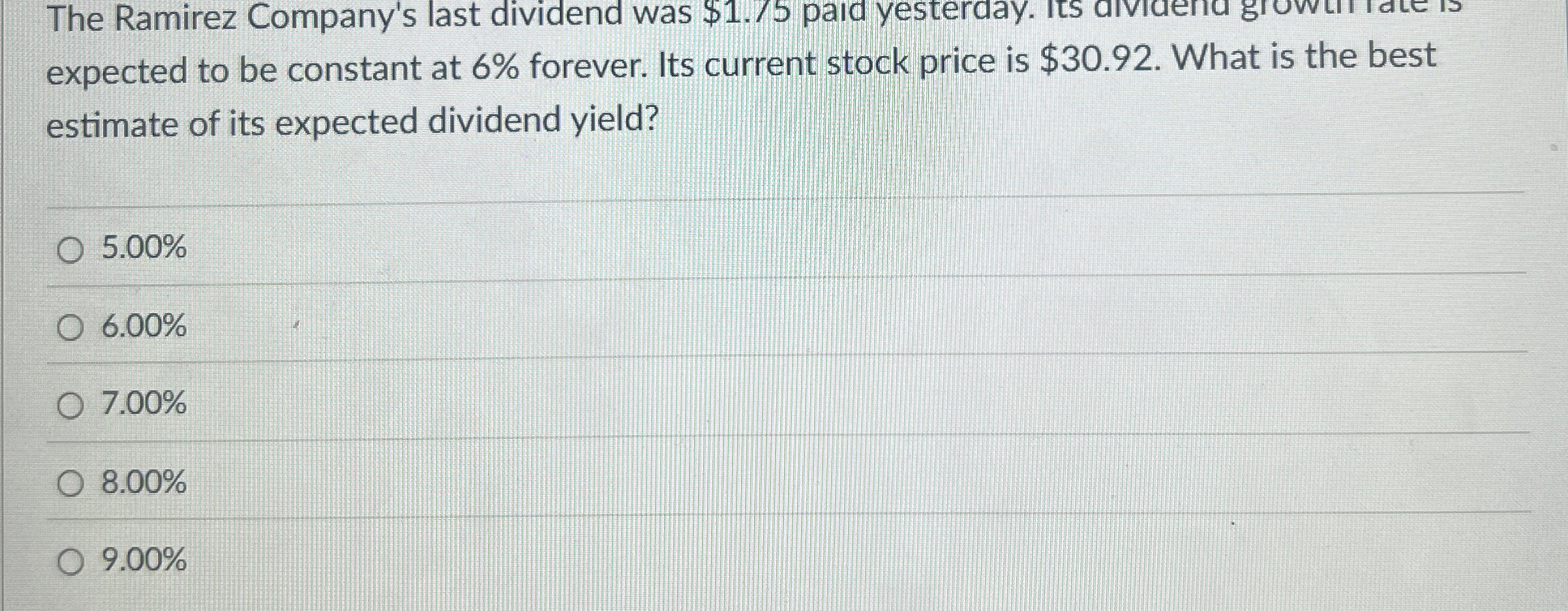Select the 5.00% answer option
The height and width of the screenshot is (611, 1568).
pyautogui.click(x=70, y=250)
